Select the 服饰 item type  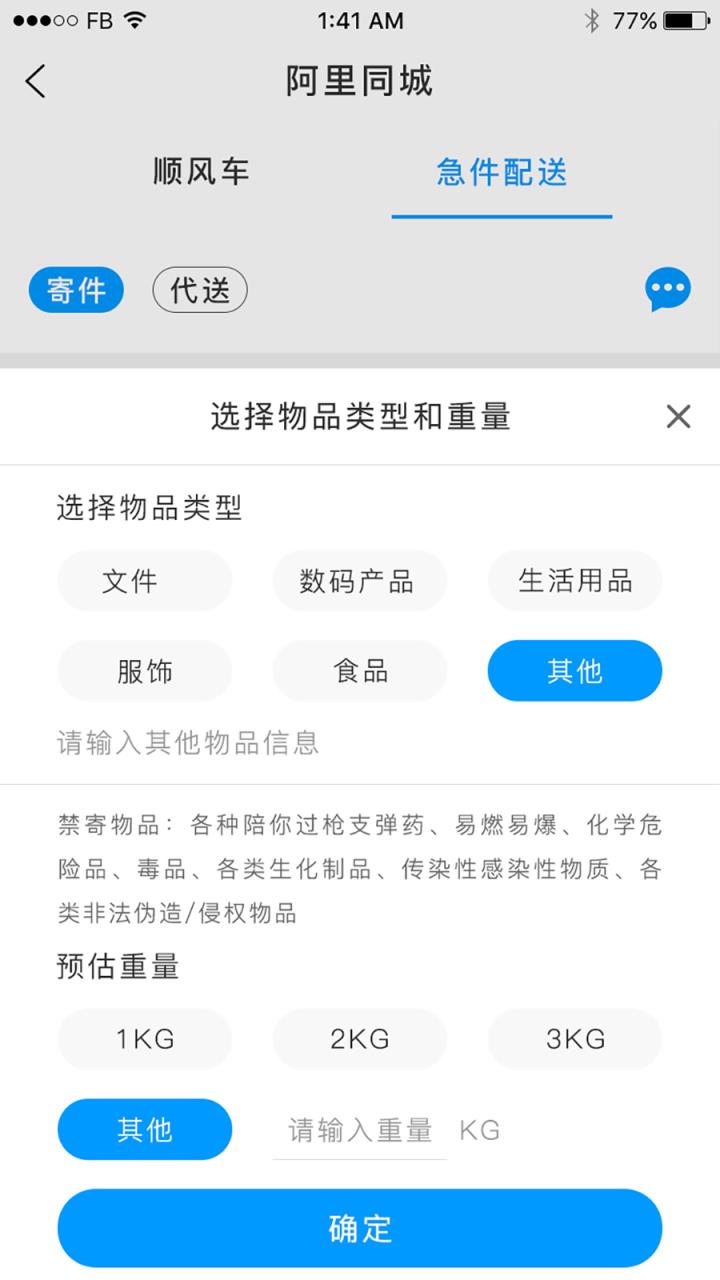pyautogui.click(x=145, y=671)
